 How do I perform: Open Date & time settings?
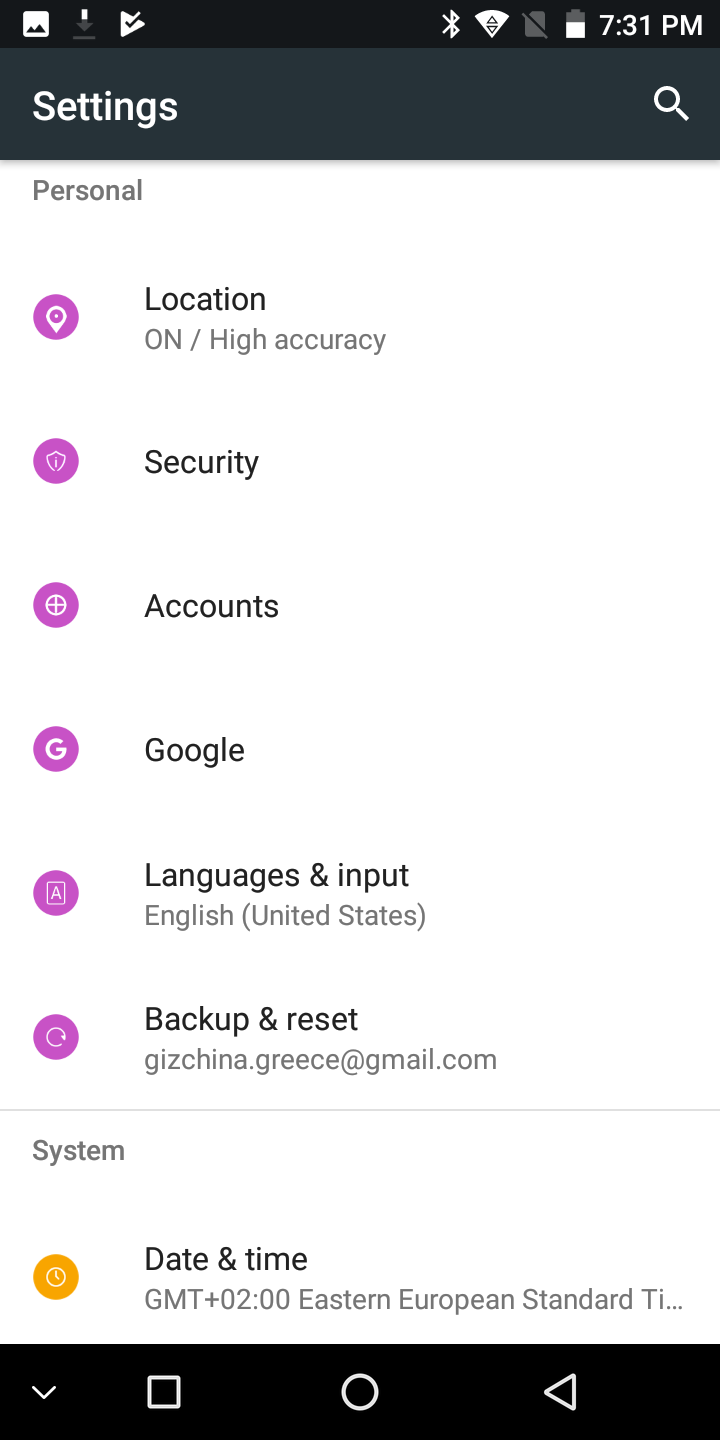tap(360, 1277)
